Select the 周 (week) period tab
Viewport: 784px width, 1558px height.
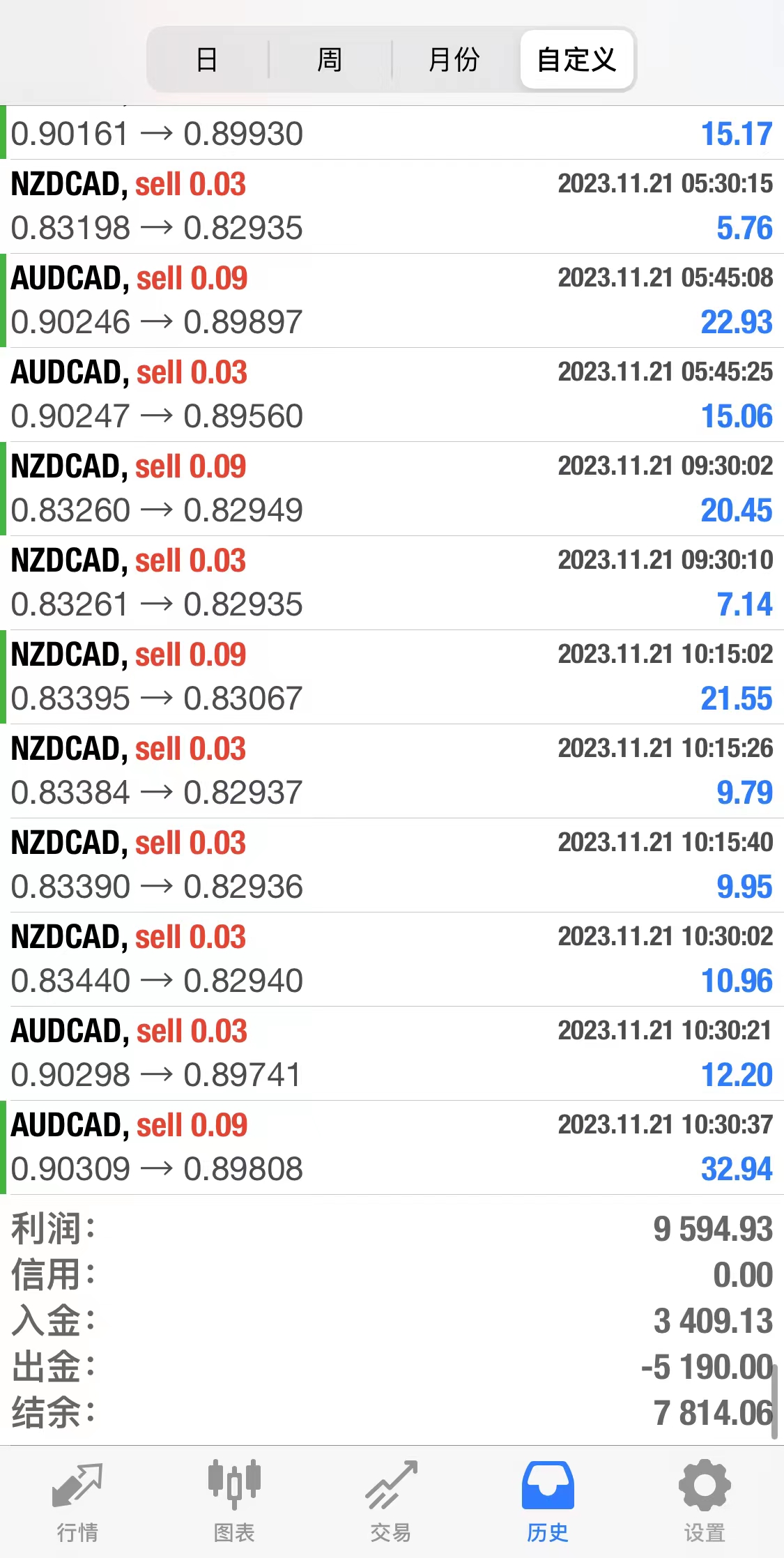[x=330, y=60]
